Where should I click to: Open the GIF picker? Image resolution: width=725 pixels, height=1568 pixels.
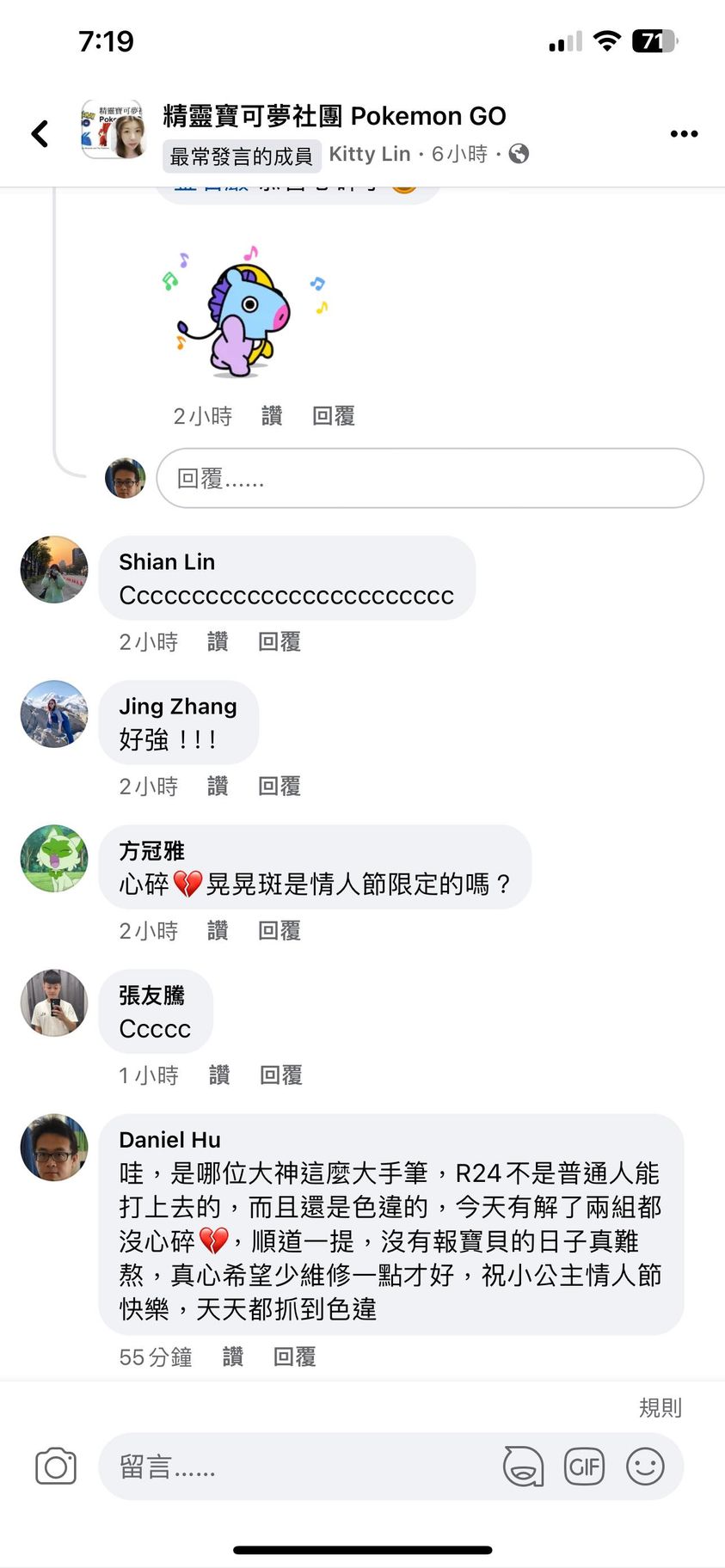(584, 1467)
